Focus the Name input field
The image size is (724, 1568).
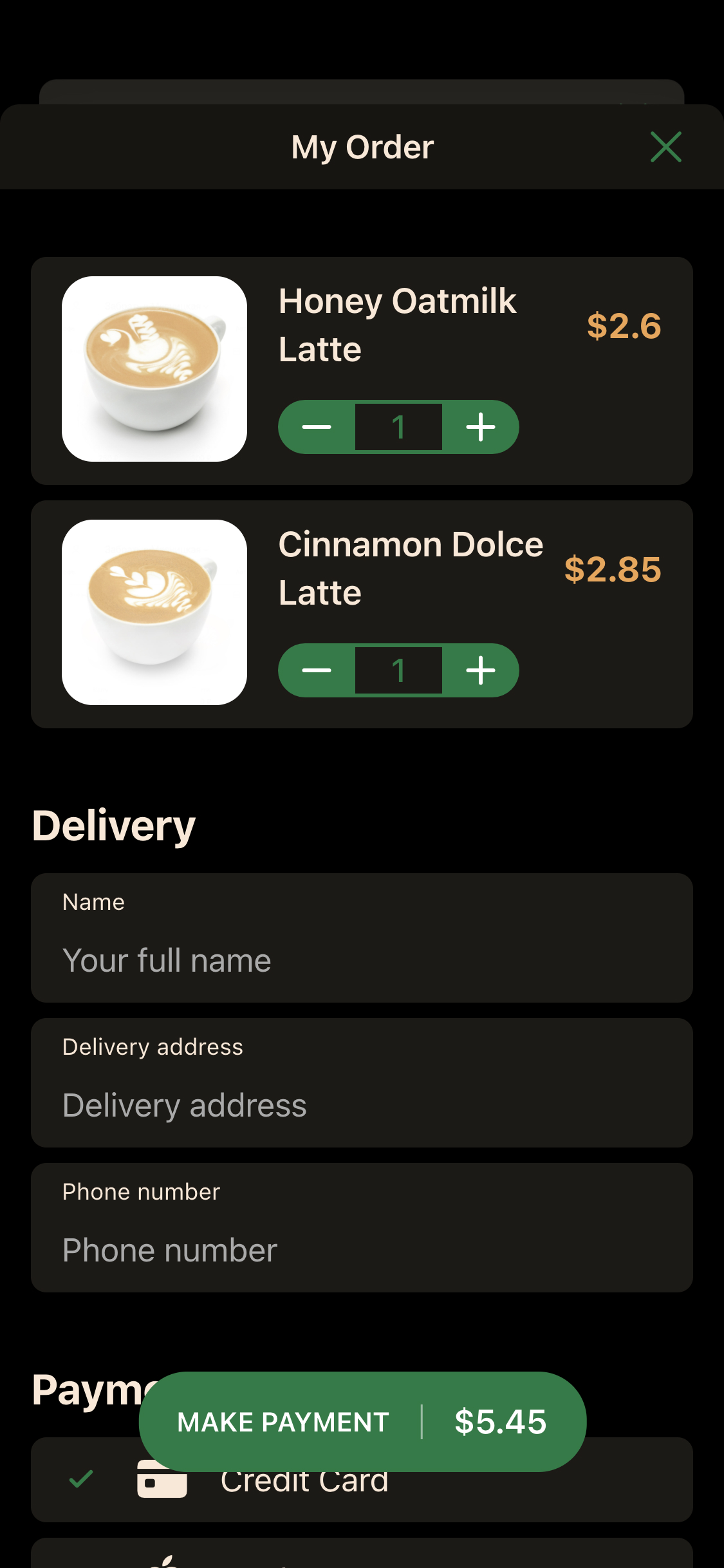[x=362, y=959]
